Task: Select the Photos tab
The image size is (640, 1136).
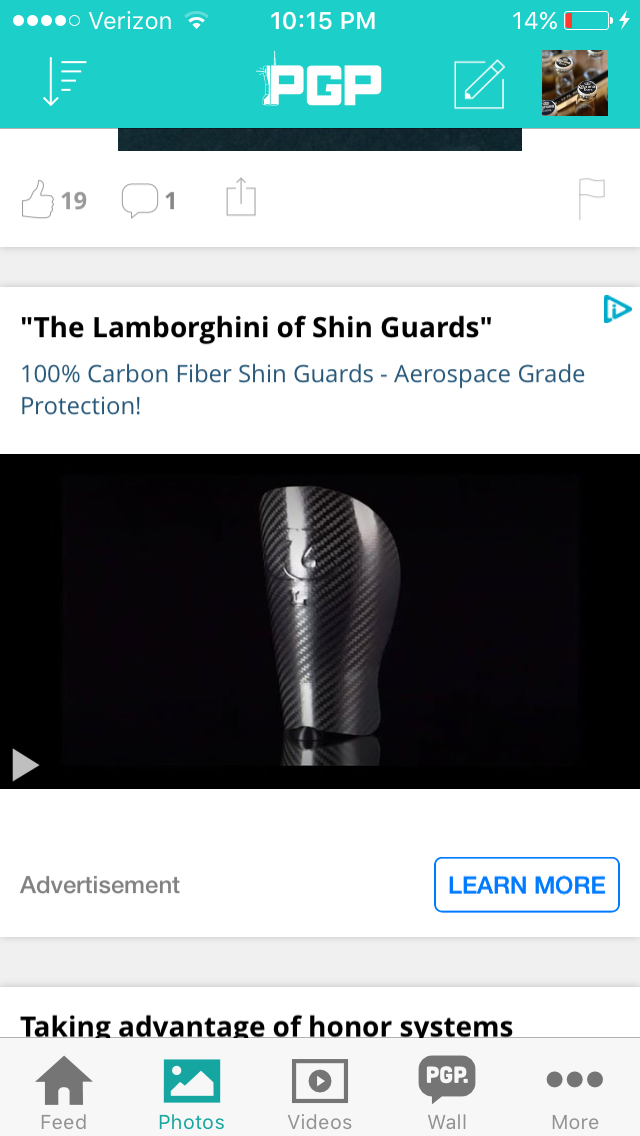Action: [191, 1094]
